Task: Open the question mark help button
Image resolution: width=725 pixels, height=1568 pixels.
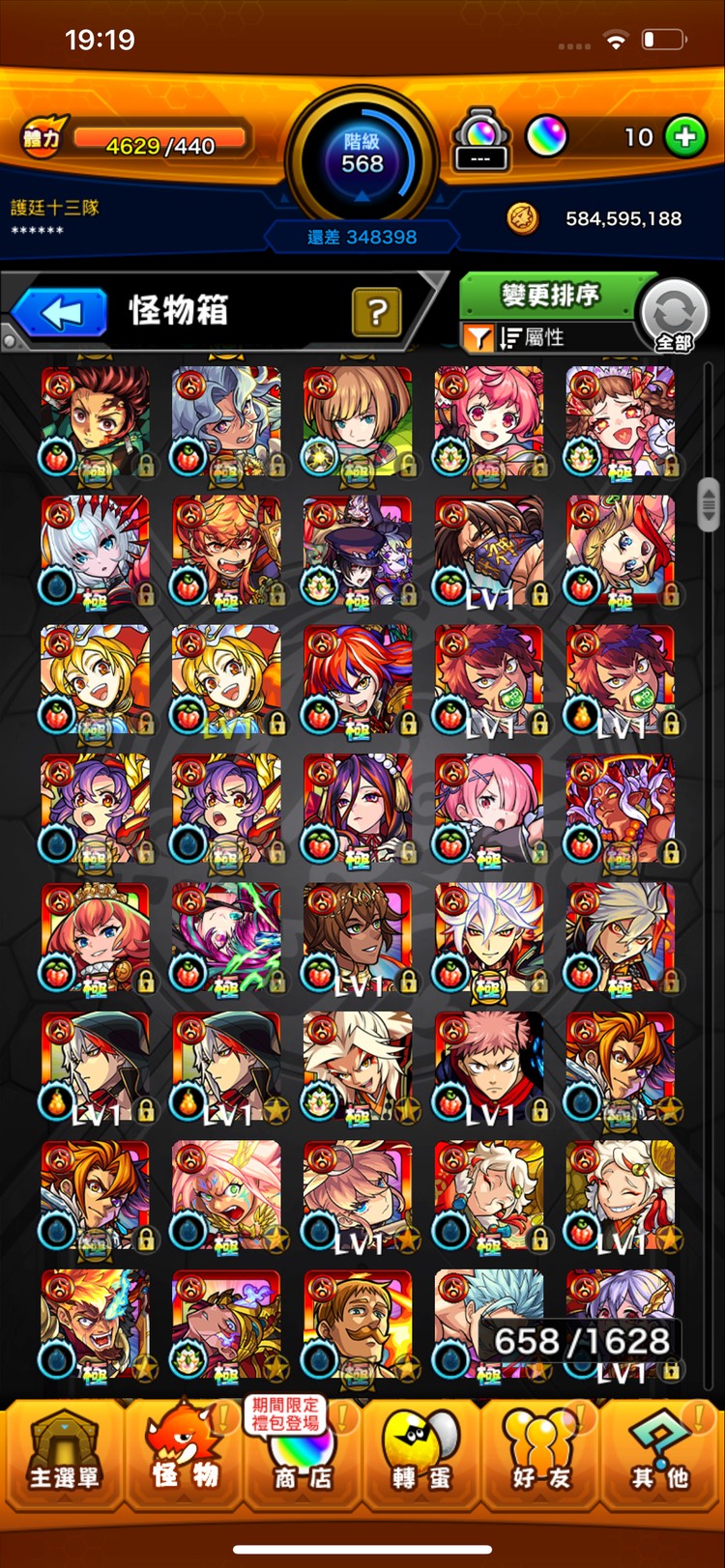Action: pyautogui.click(x=376, y=312)
